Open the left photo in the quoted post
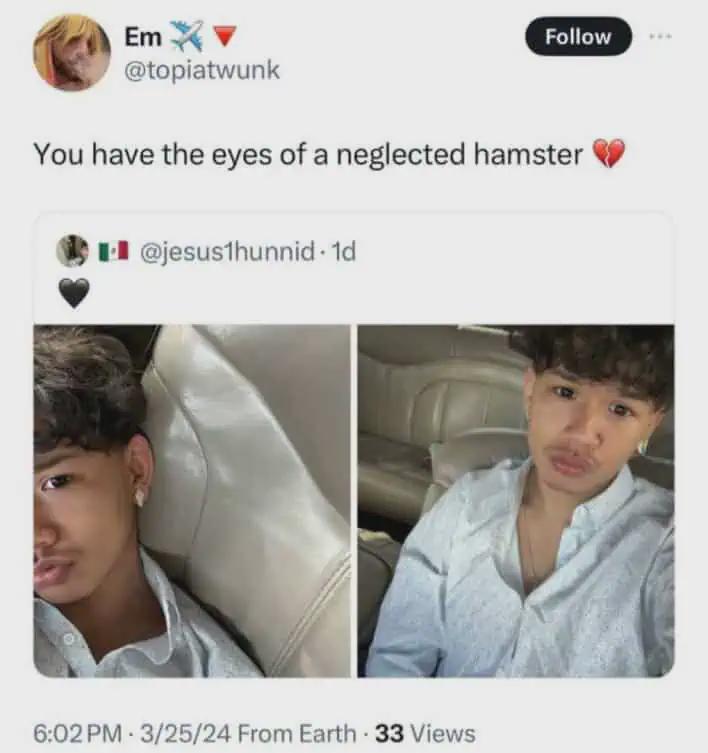The width and height of the screenshot is (708, 753). tap(192, 500)
